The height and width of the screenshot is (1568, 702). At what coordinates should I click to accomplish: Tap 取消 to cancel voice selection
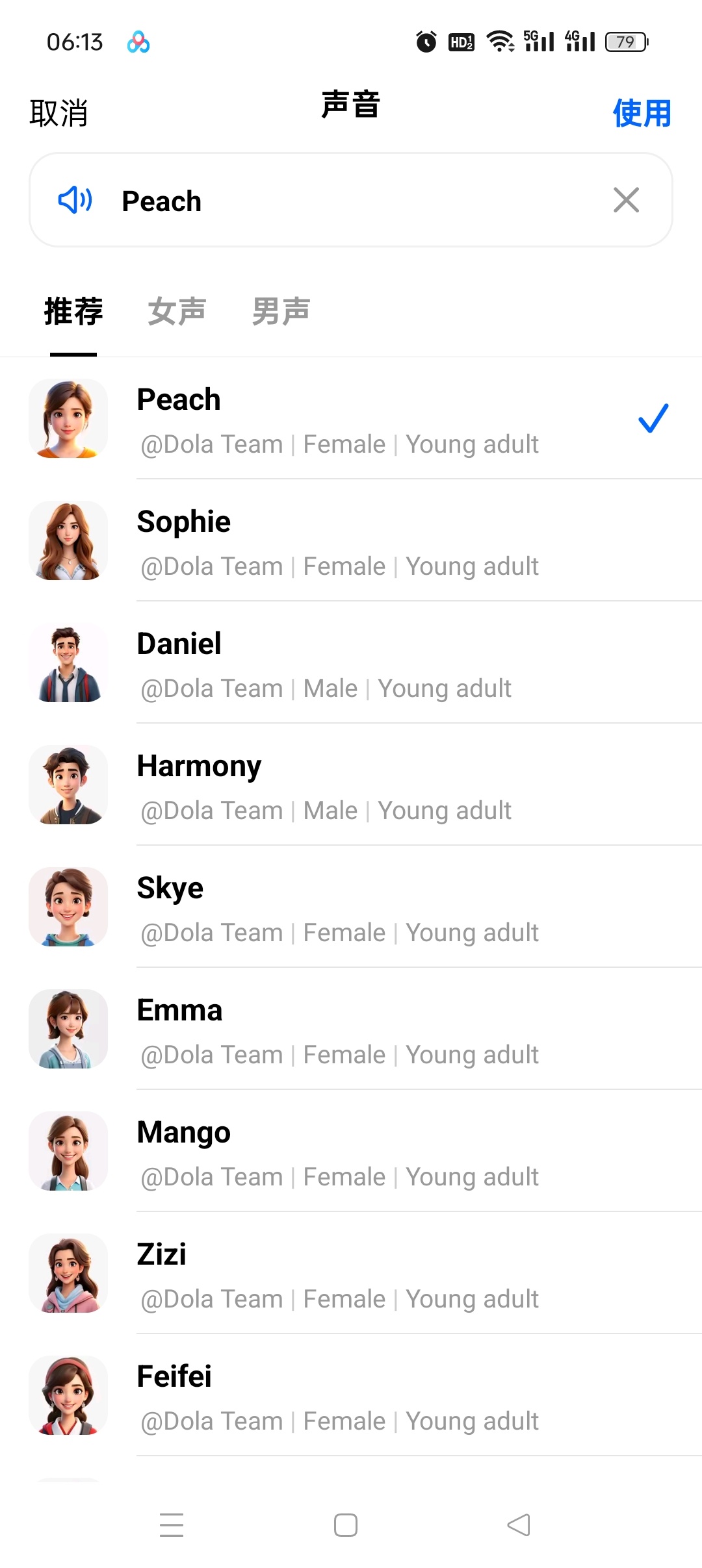point(58,113)
